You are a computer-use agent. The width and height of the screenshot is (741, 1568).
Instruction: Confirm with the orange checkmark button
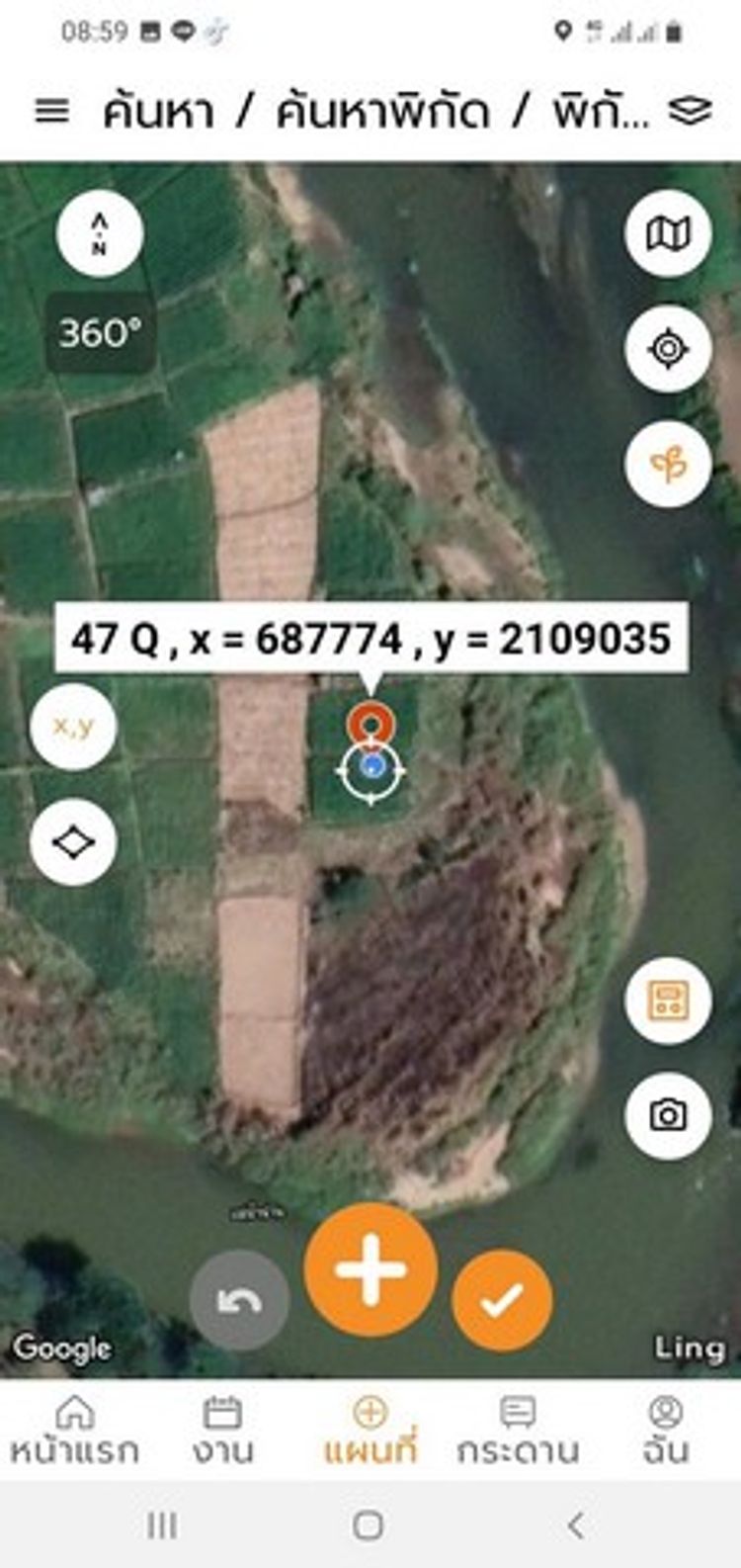click(502, 1300)
